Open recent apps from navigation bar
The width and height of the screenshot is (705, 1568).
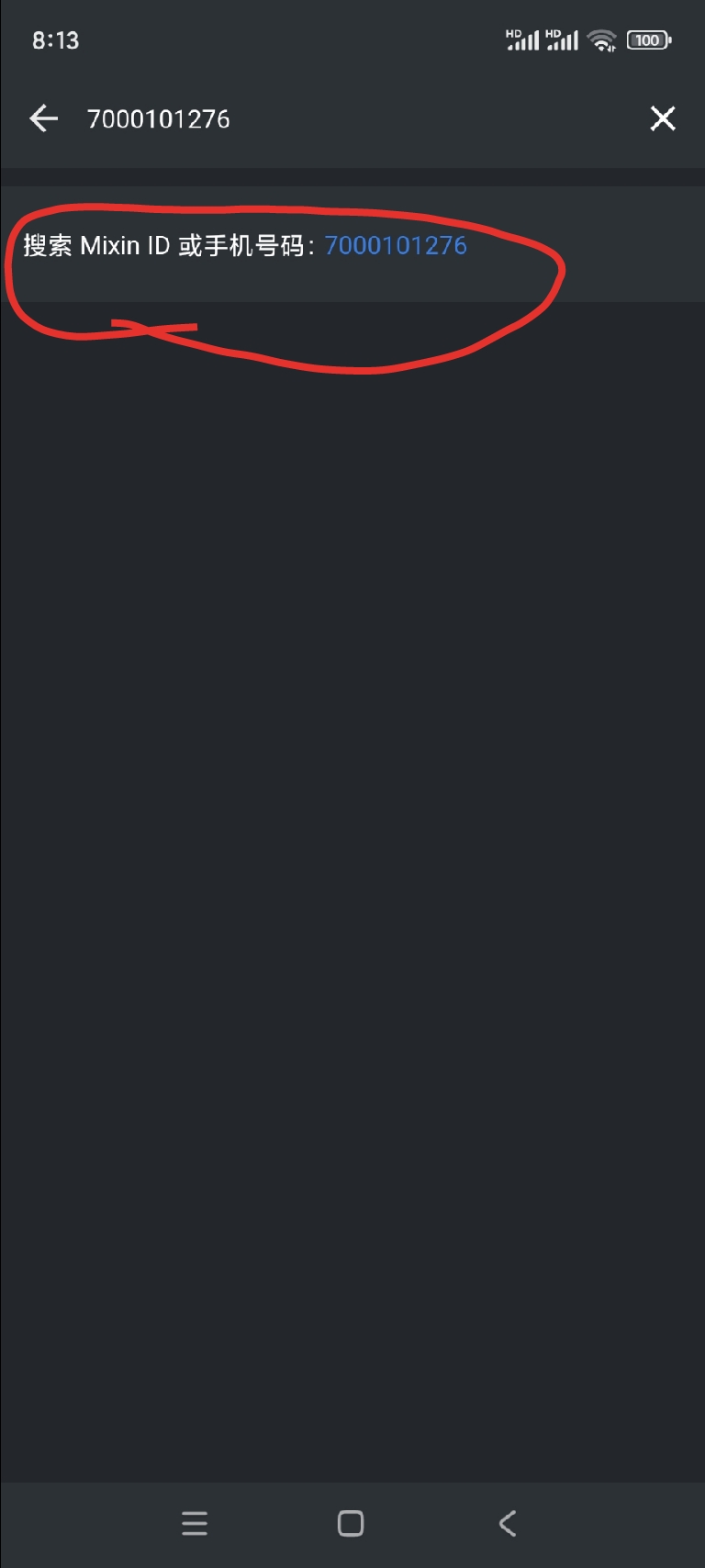(195, 1524)
